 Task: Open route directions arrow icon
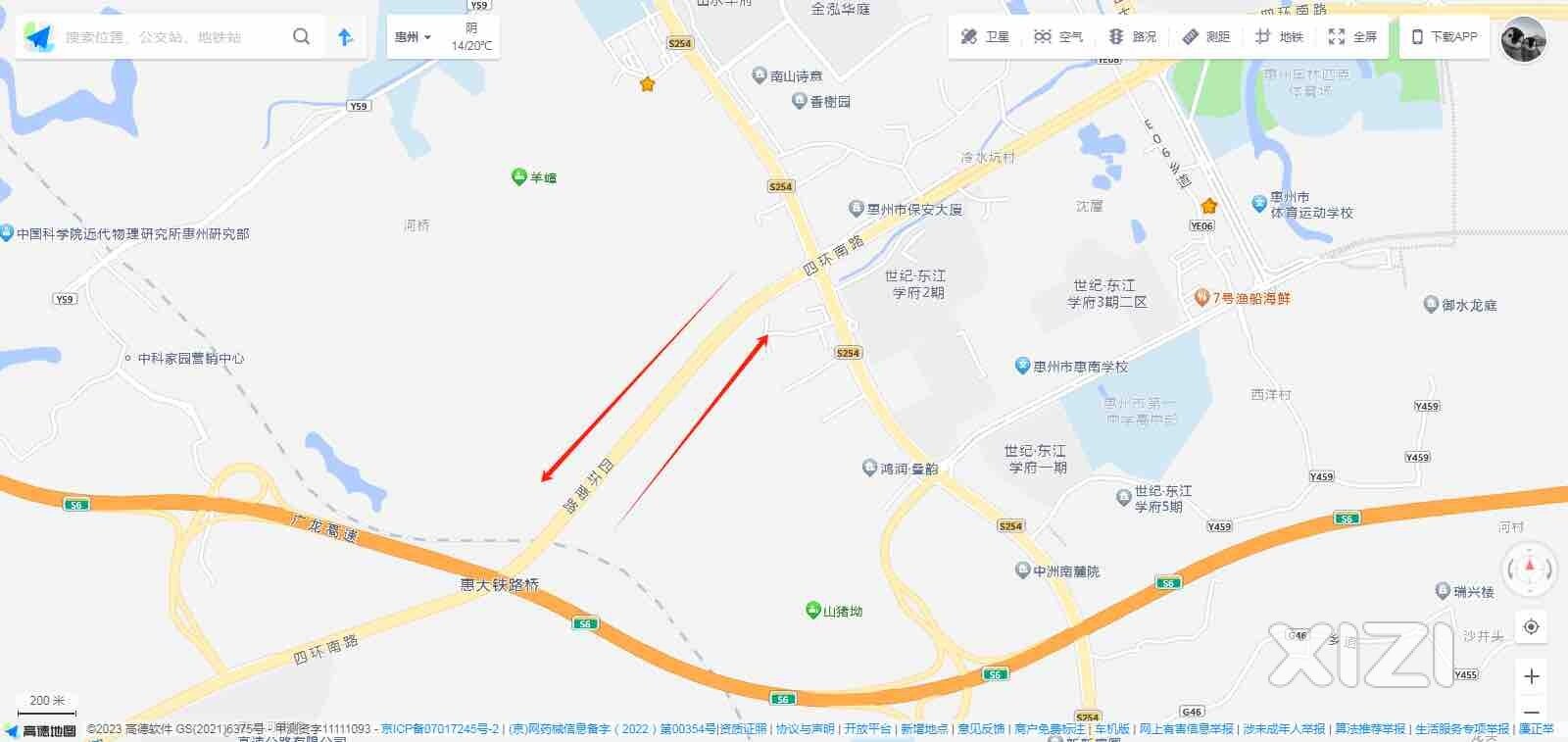pos(345,37)
